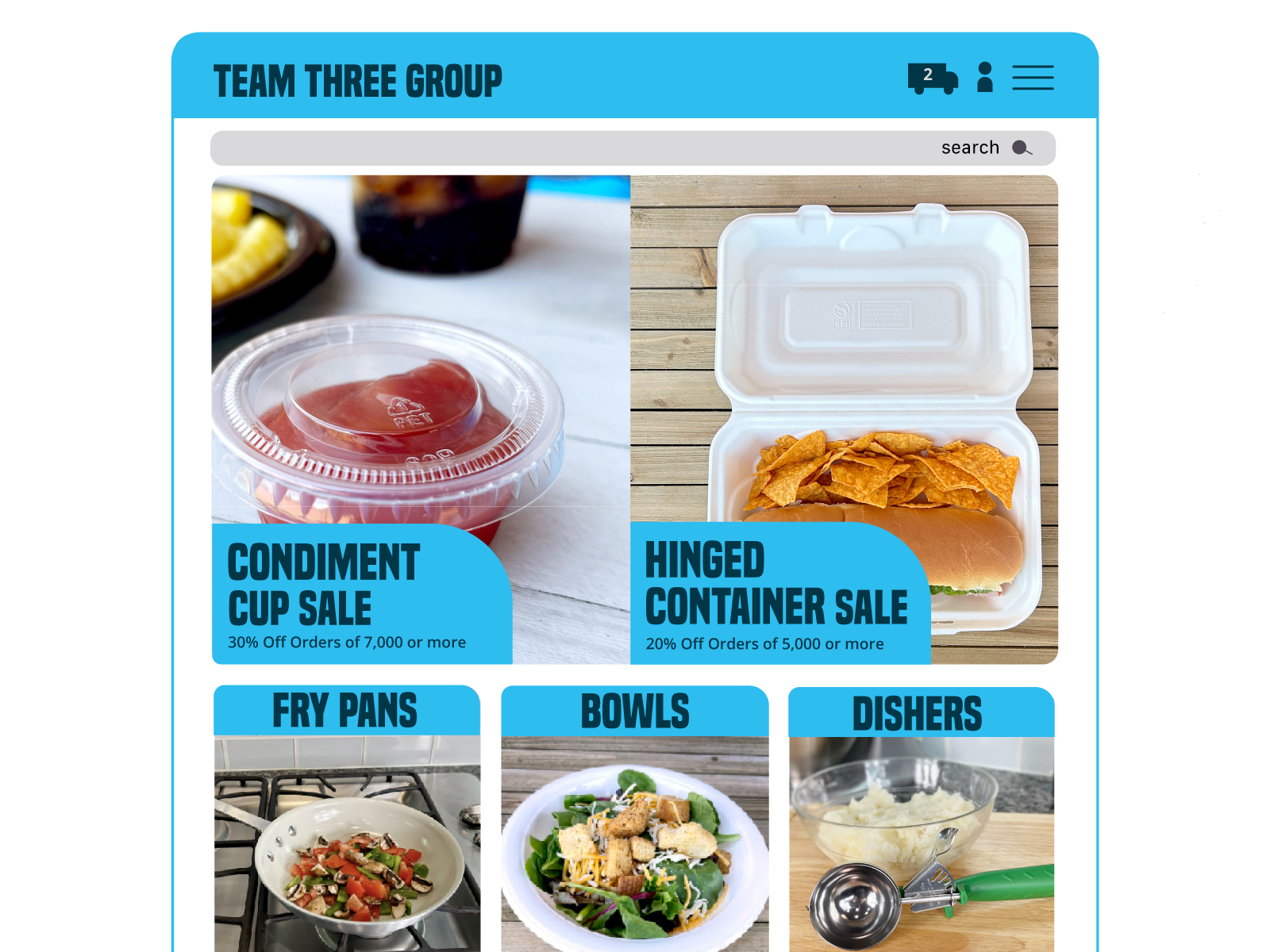This screenshot has height=952, width=1270.
Task: Browse the Fry Pans category
Action: (x=347, y=817)
